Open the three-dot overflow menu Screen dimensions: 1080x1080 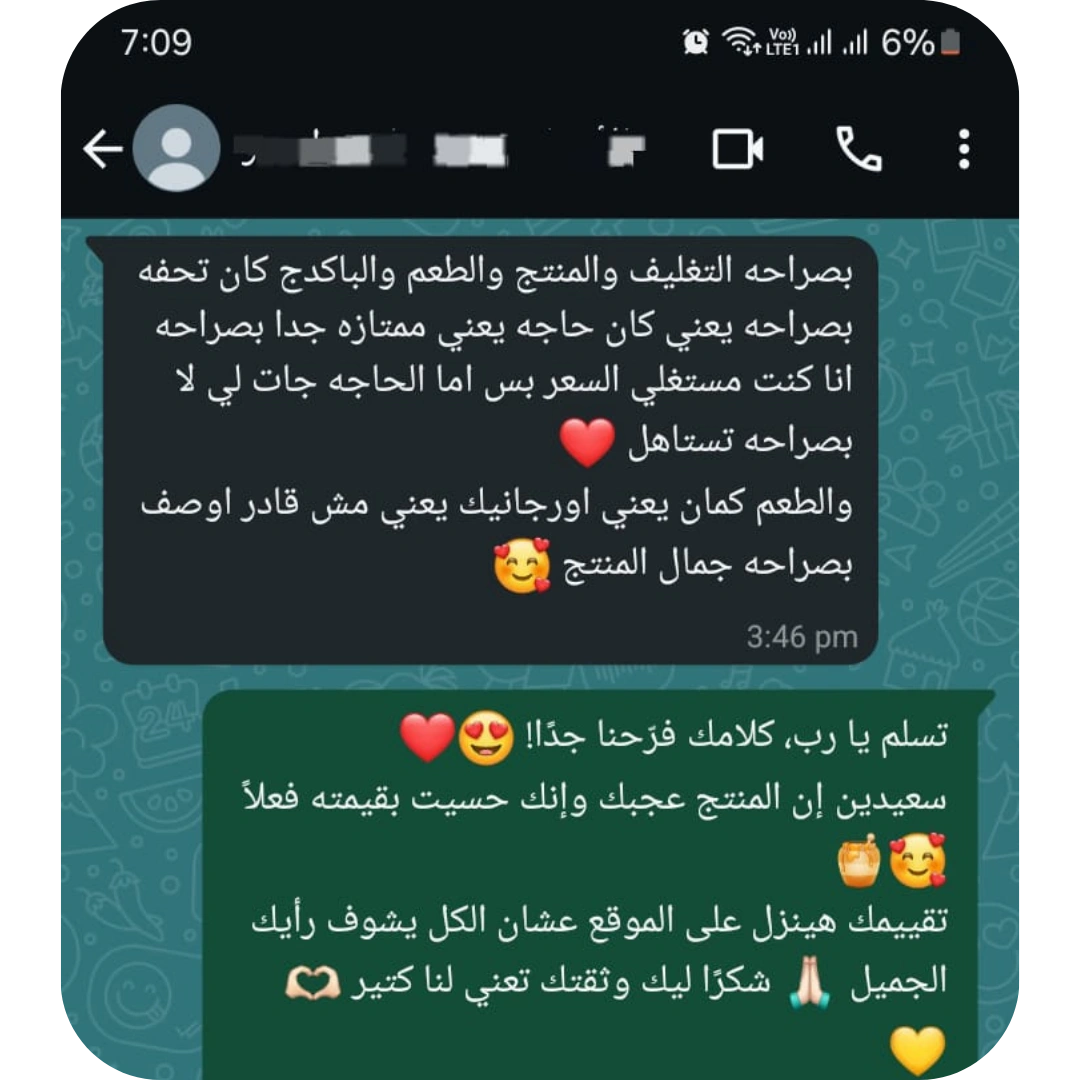pyautogui.click(x=964, y=150)
